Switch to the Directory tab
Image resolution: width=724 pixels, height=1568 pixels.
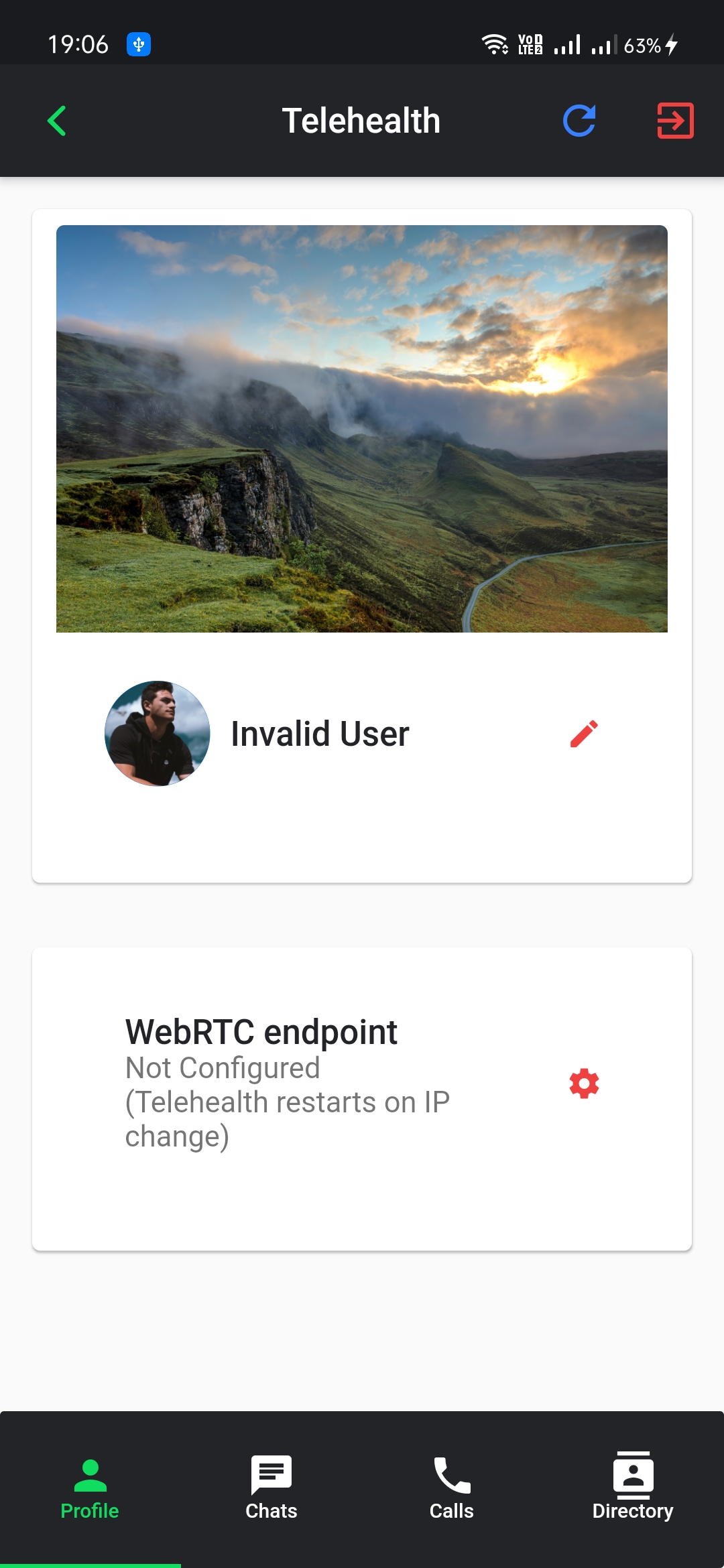(x=633, y=1491)
